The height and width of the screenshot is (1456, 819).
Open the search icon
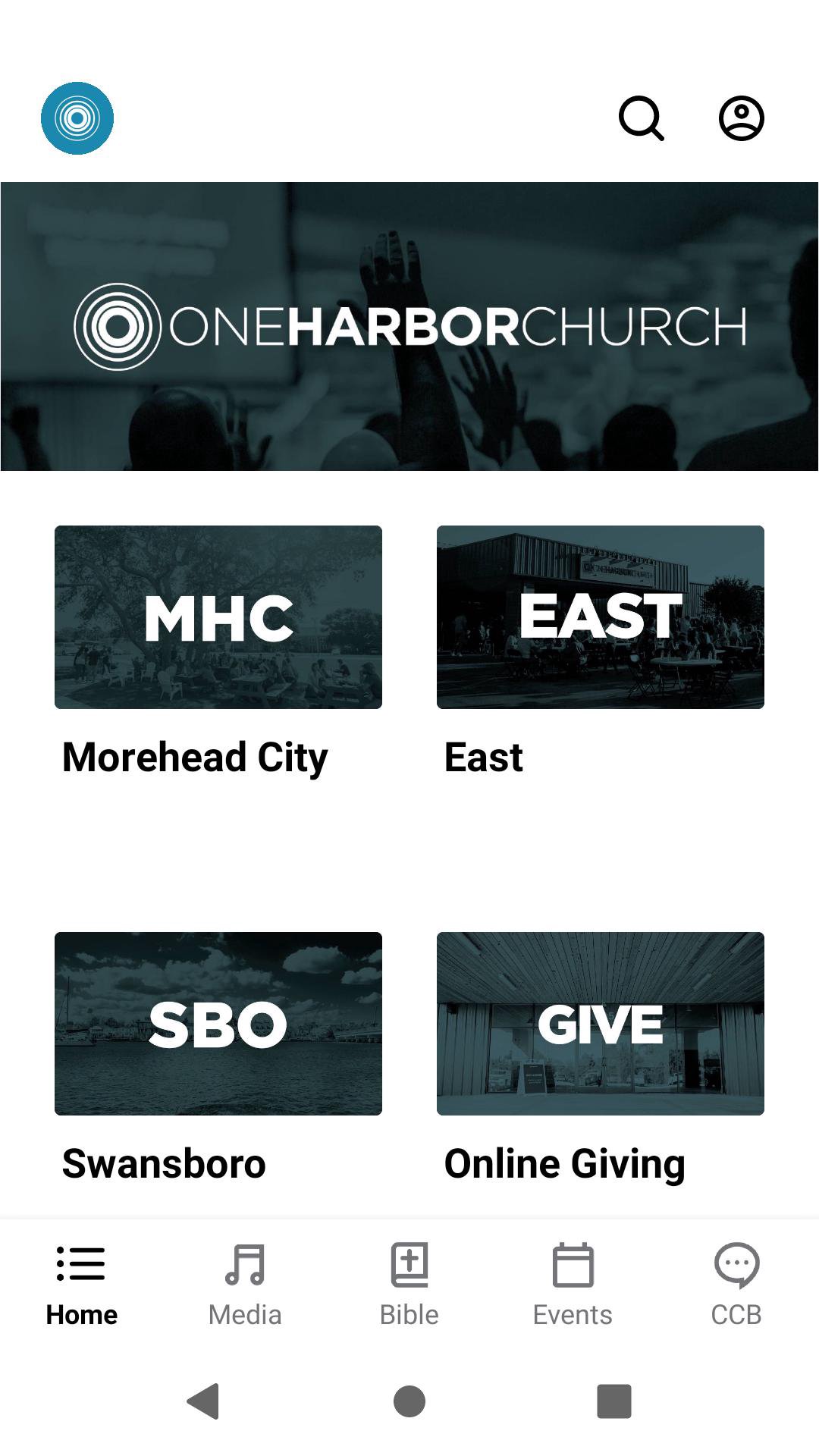coord(642,118)
